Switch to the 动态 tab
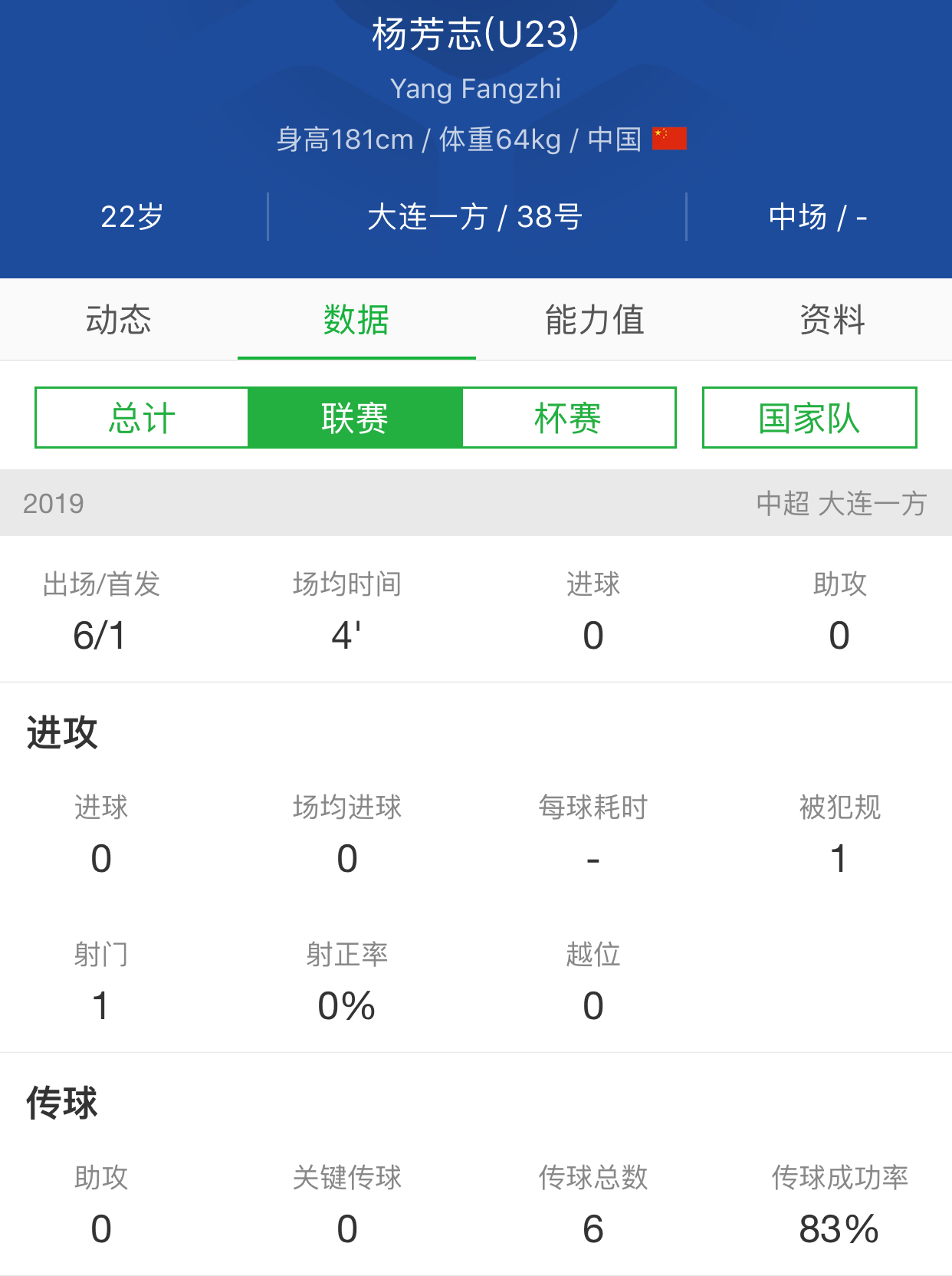Image resolution: width=952 pixels, height=1276 pixels. 119,320
